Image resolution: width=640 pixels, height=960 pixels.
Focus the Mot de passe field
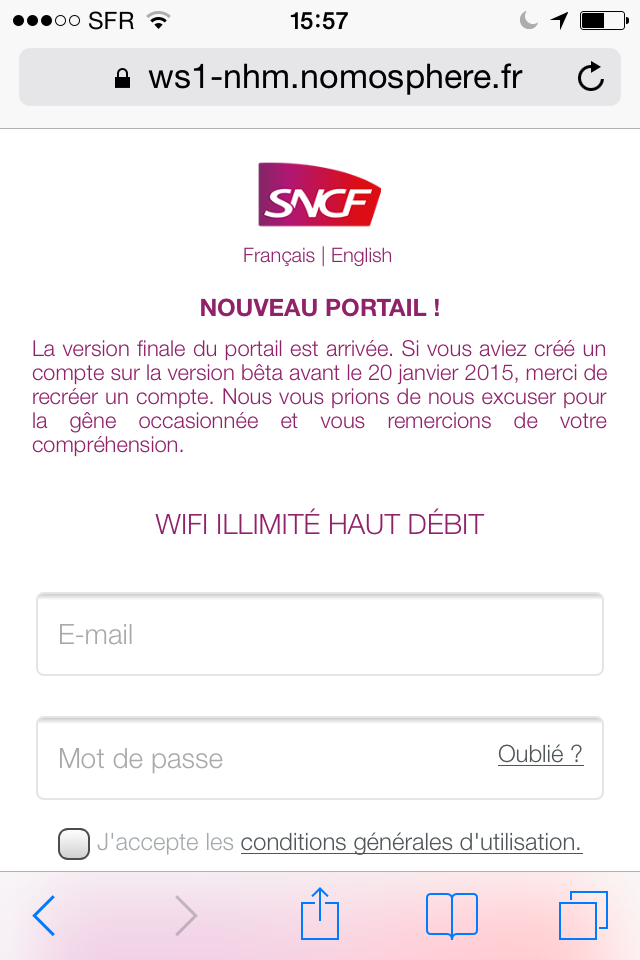(260, 759)
